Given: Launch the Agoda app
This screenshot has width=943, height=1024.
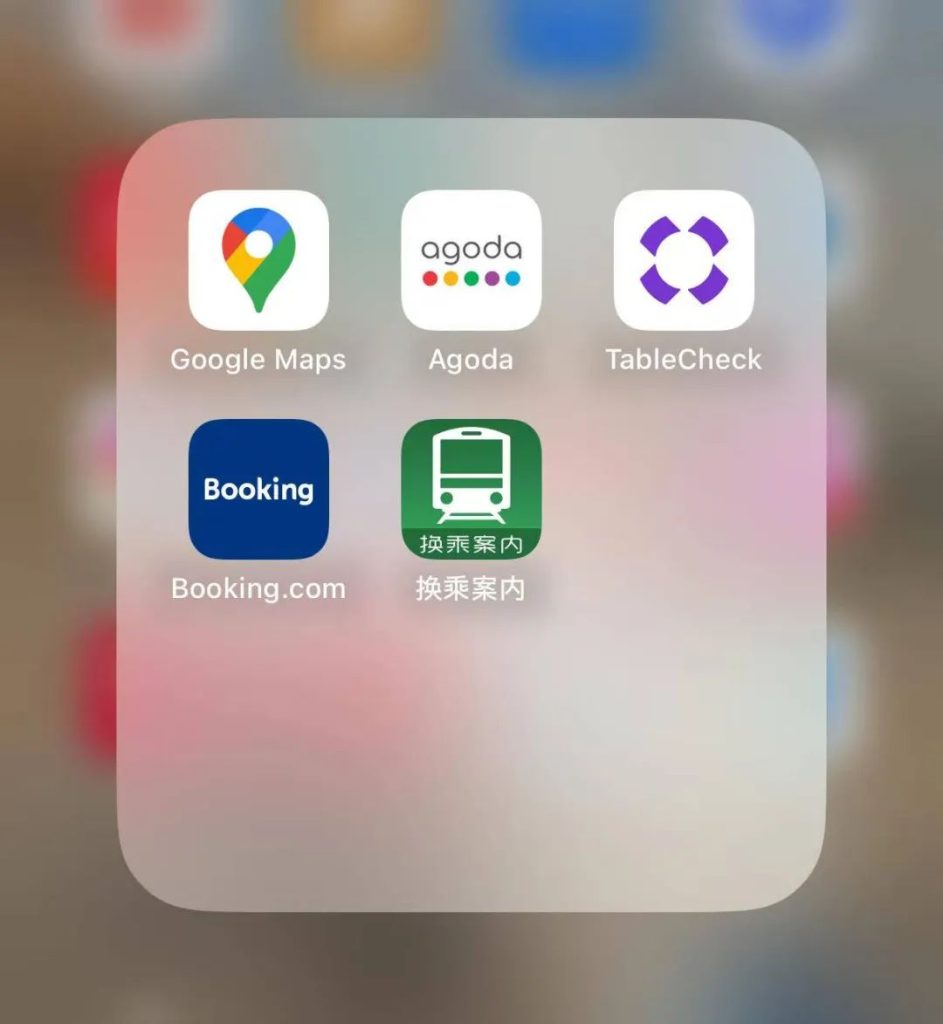Looking at the screenshot, I should point(471,260).
